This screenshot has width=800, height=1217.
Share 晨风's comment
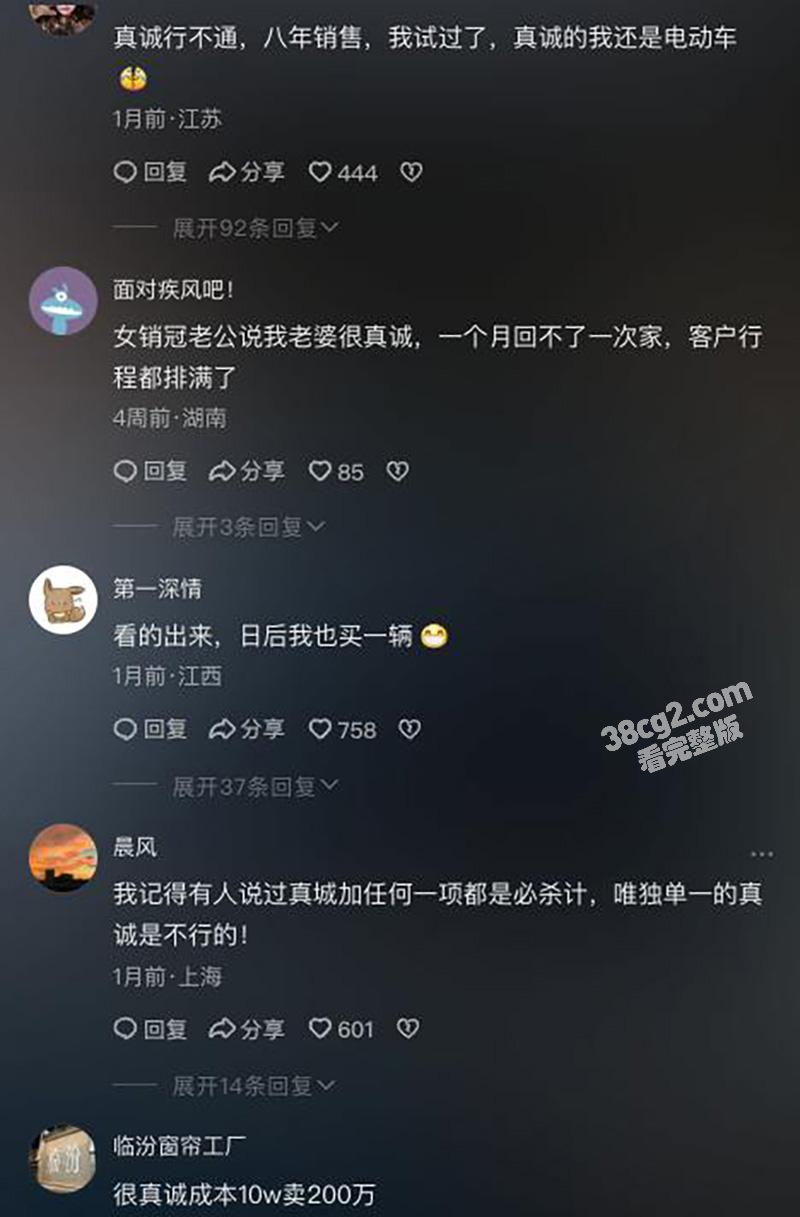point(246,1028)
